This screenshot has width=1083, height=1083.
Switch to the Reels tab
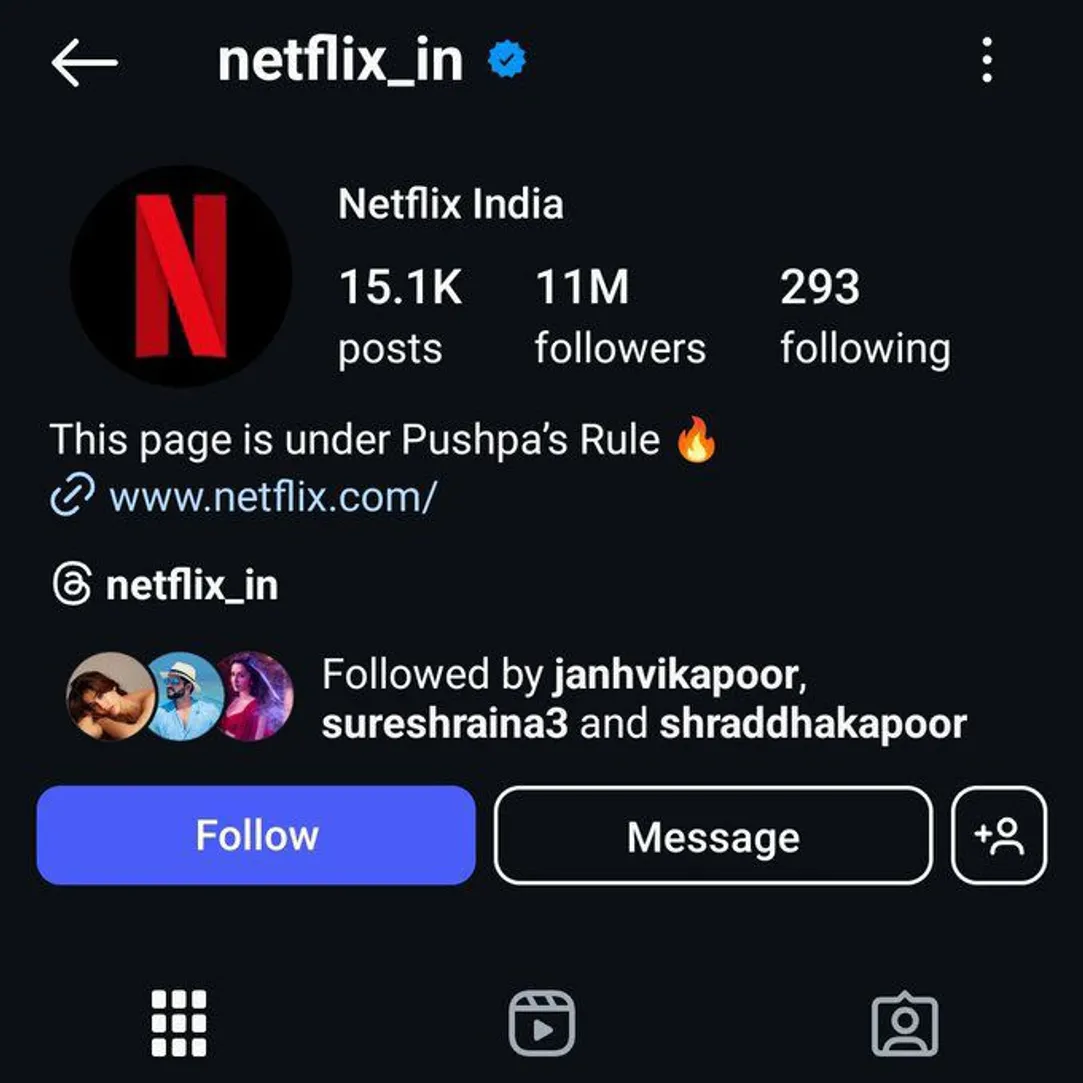coord(542,1023)
